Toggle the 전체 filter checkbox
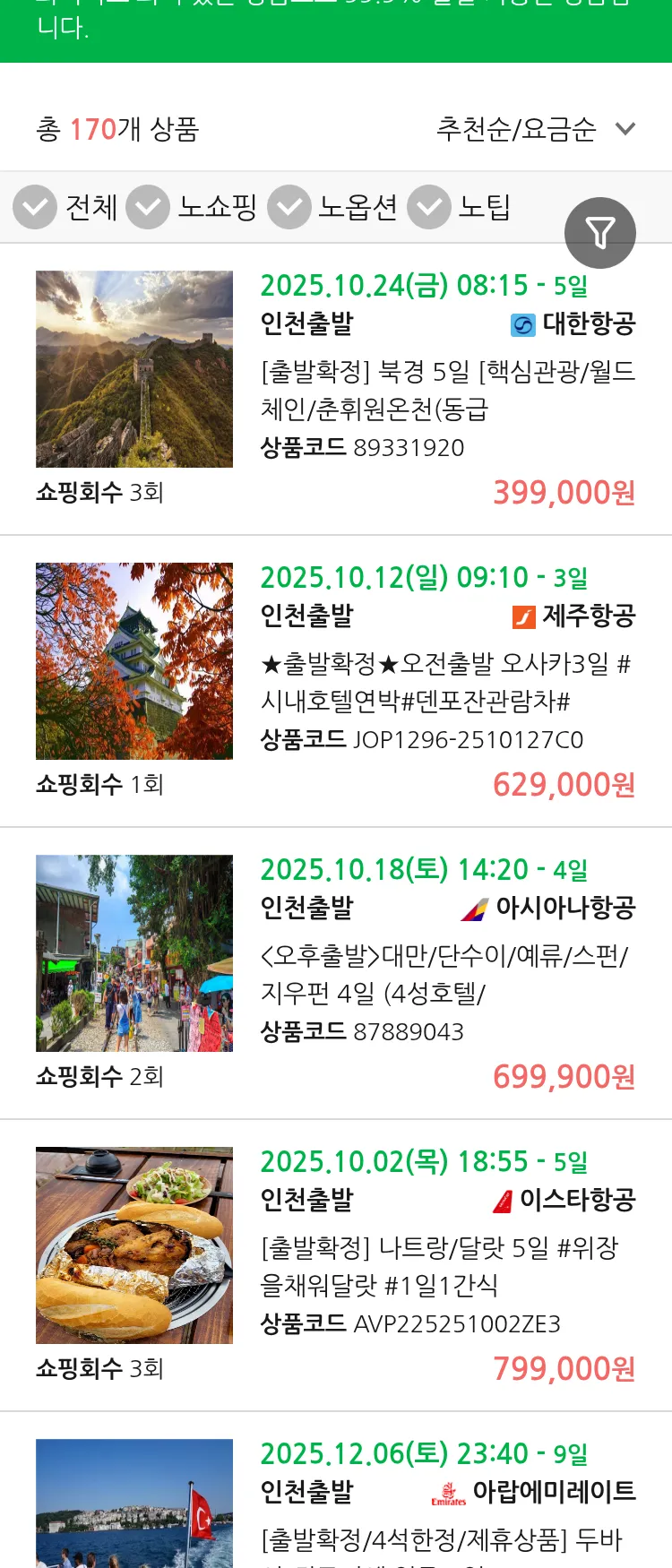Viewport: 672px width, 1568px height. tap(35, 207)
